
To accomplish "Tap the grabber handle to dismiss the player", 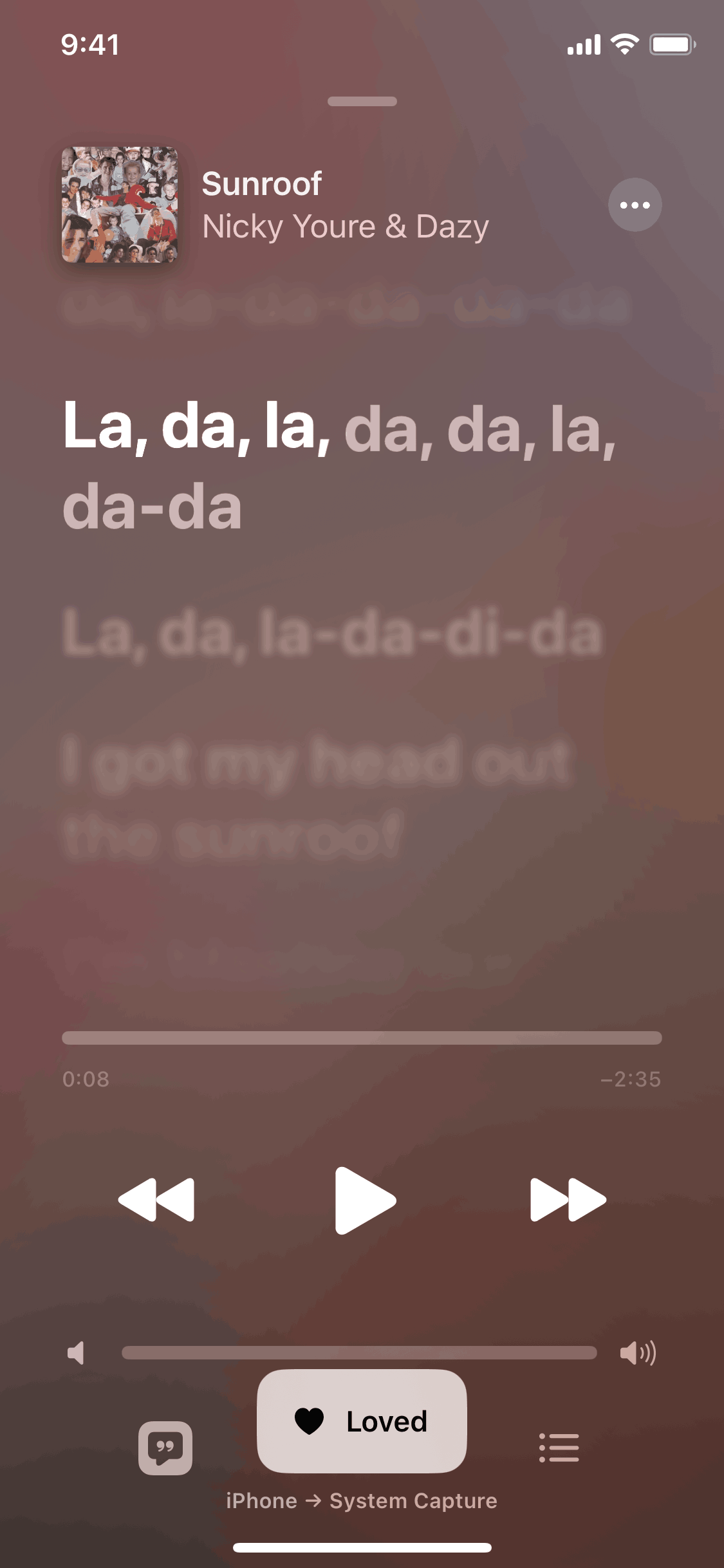I will pyautogui.click(x=362, y=101).
